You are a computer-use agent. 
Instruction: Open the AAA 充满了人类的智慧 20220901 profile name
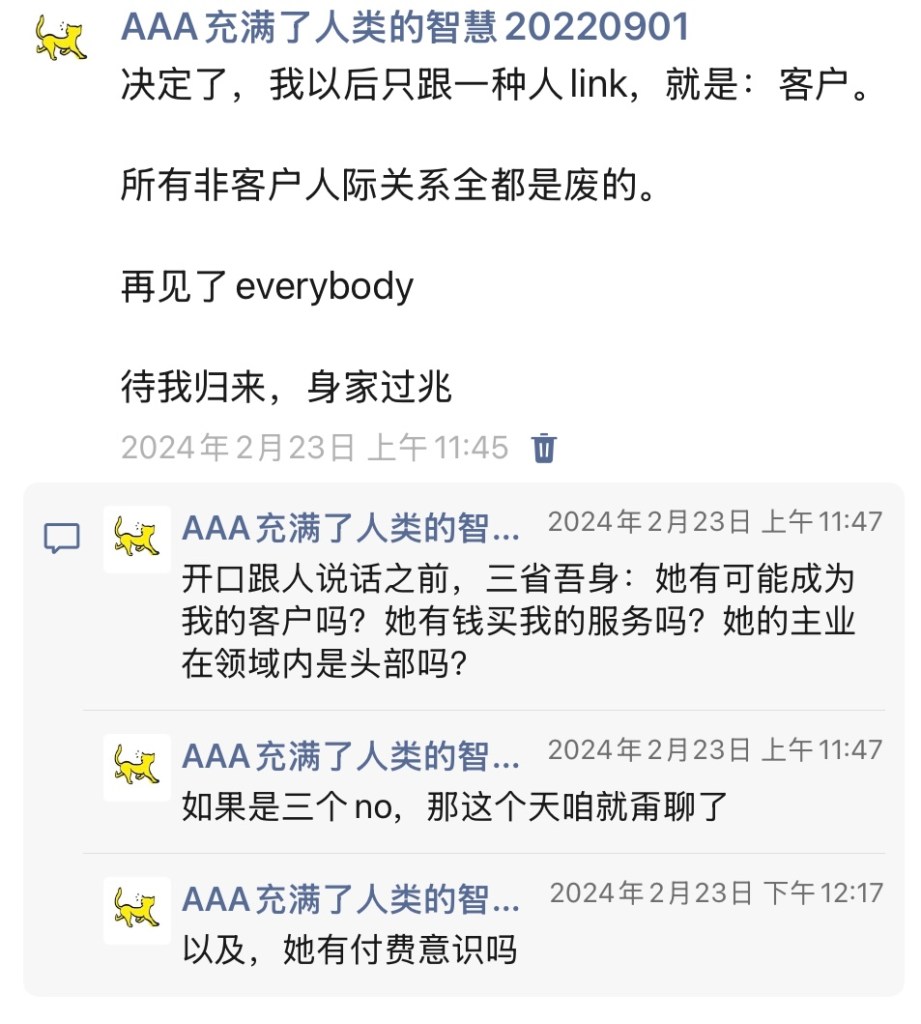(405, 27)
